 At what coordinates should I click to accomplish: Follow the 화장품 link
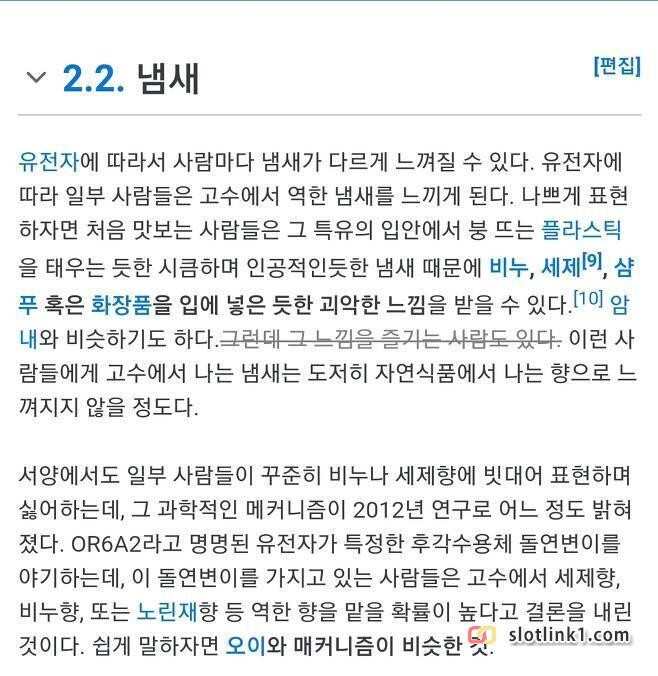122,302
